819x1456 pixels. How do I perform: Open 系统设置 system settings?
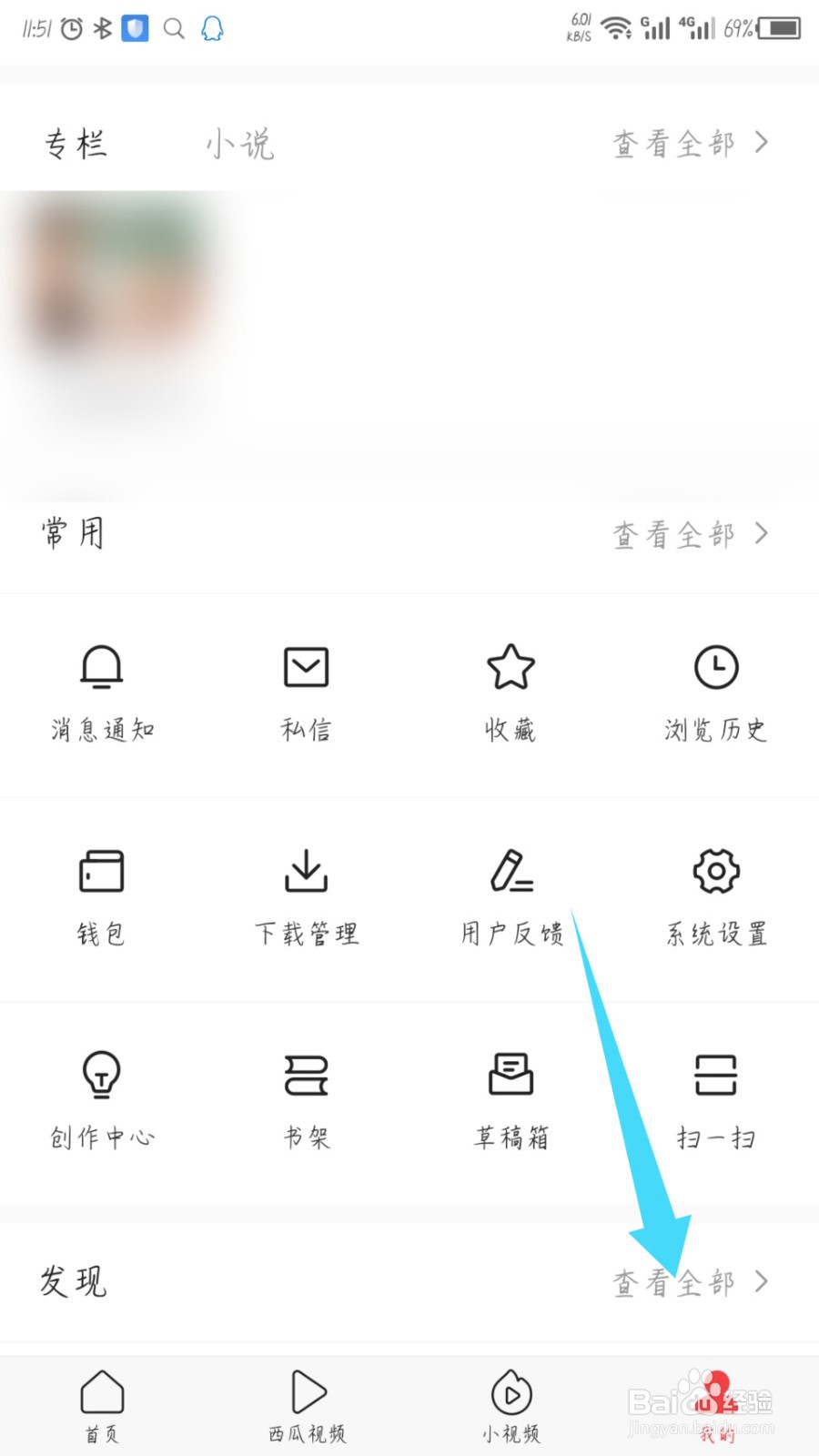pos(715,896)
